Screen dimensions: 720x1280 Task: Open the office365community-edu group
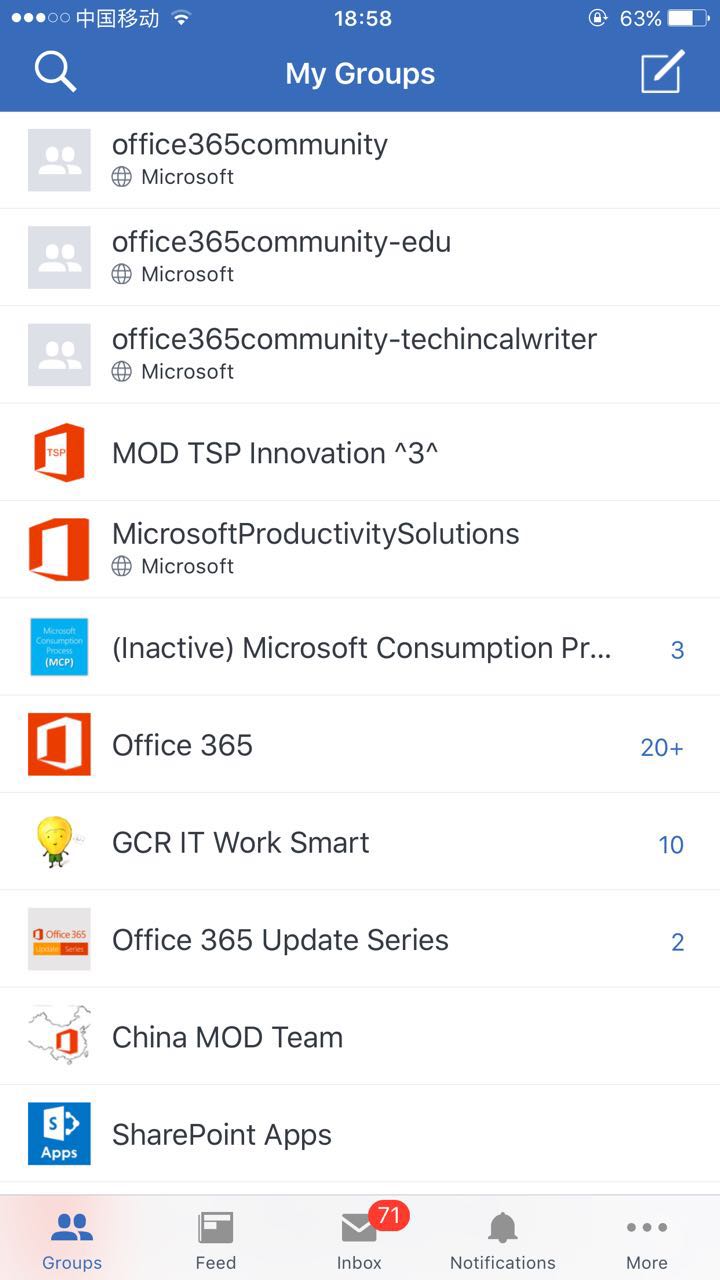(281, 256)
